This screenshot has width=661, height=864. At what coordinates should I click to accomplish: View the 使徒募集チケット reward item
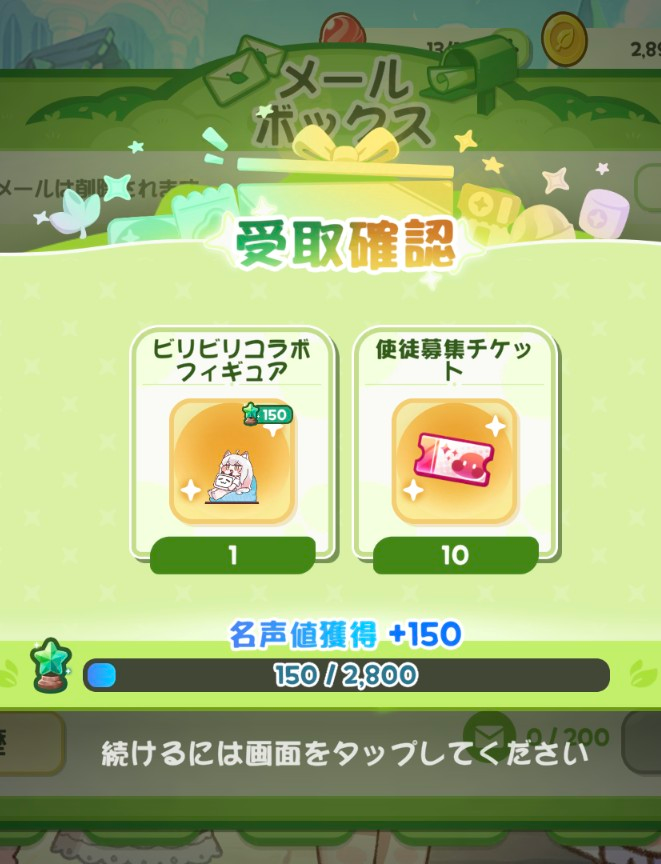tap(455, 462)
